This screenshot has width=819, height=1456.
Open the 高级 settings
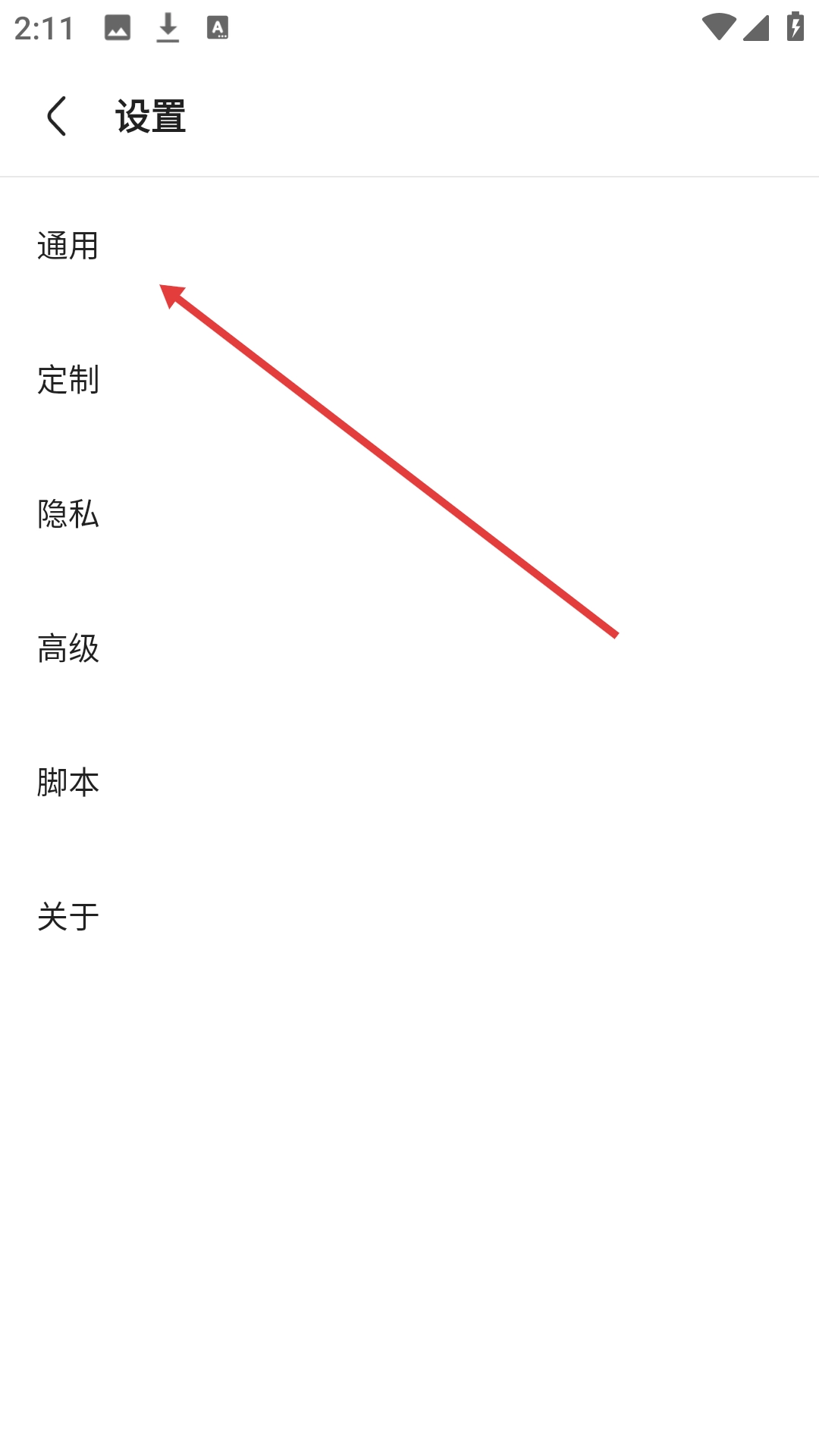tap(68, 648)
